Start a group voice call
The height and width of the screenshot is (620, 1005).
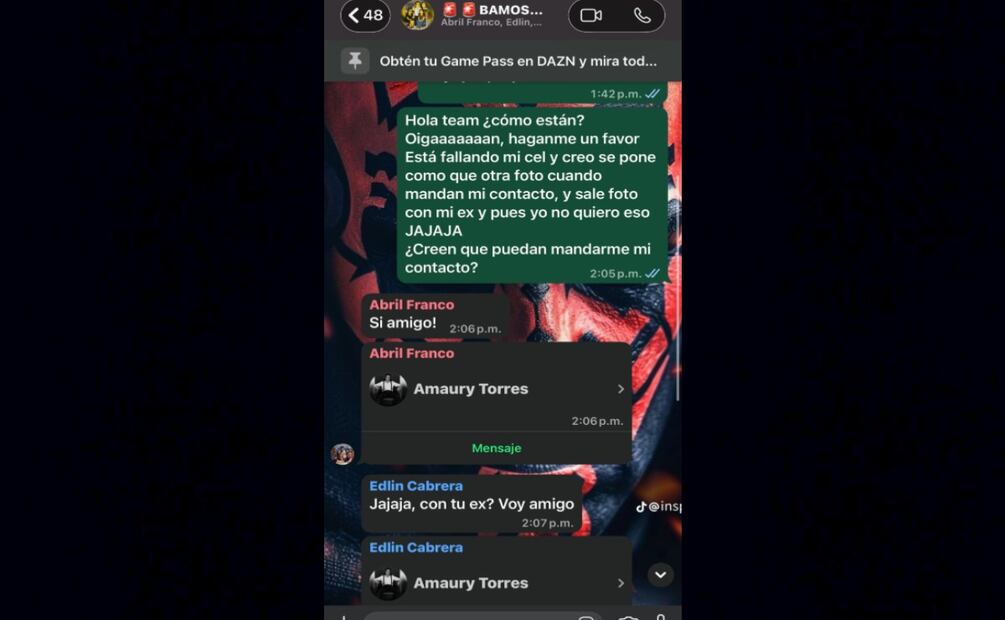[642, 15]
